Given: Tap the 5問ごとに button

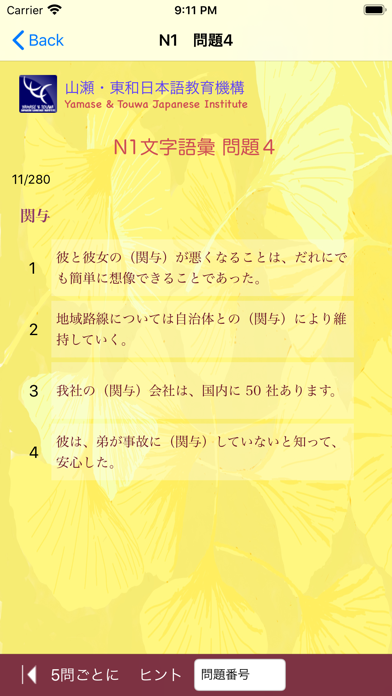Looking at the screenshot, I should coord(85,675).
